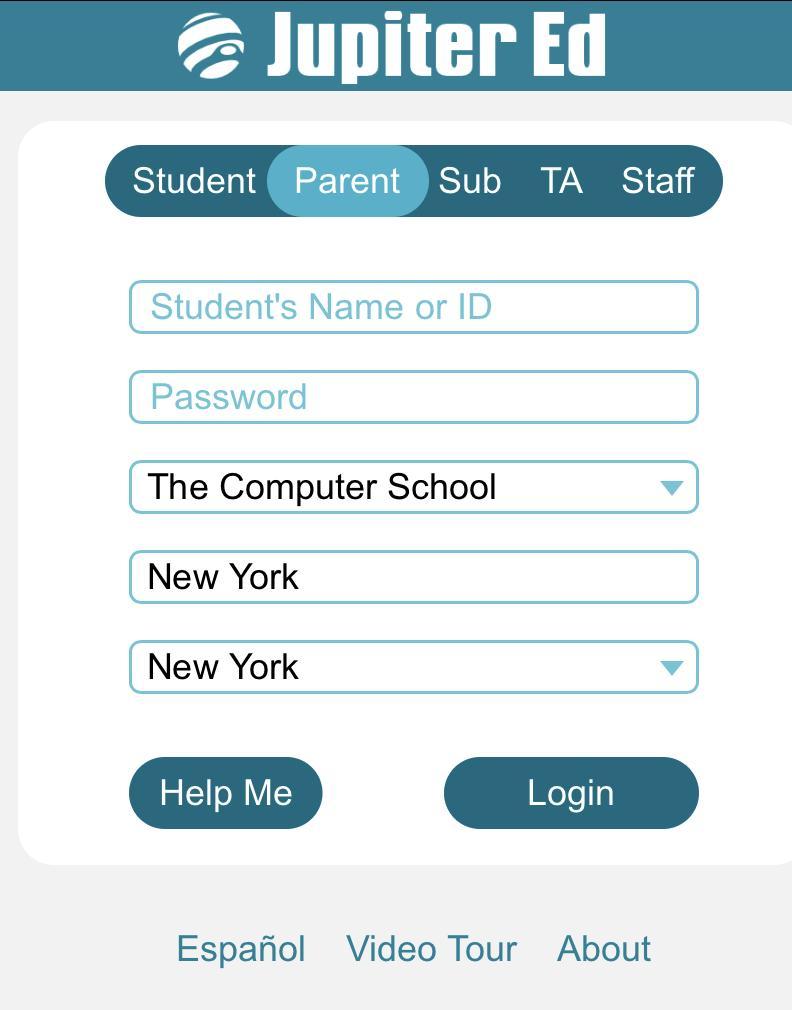Open the New York state dropdown
This screenshot has width=792, height=1010.
coord(413,667)
